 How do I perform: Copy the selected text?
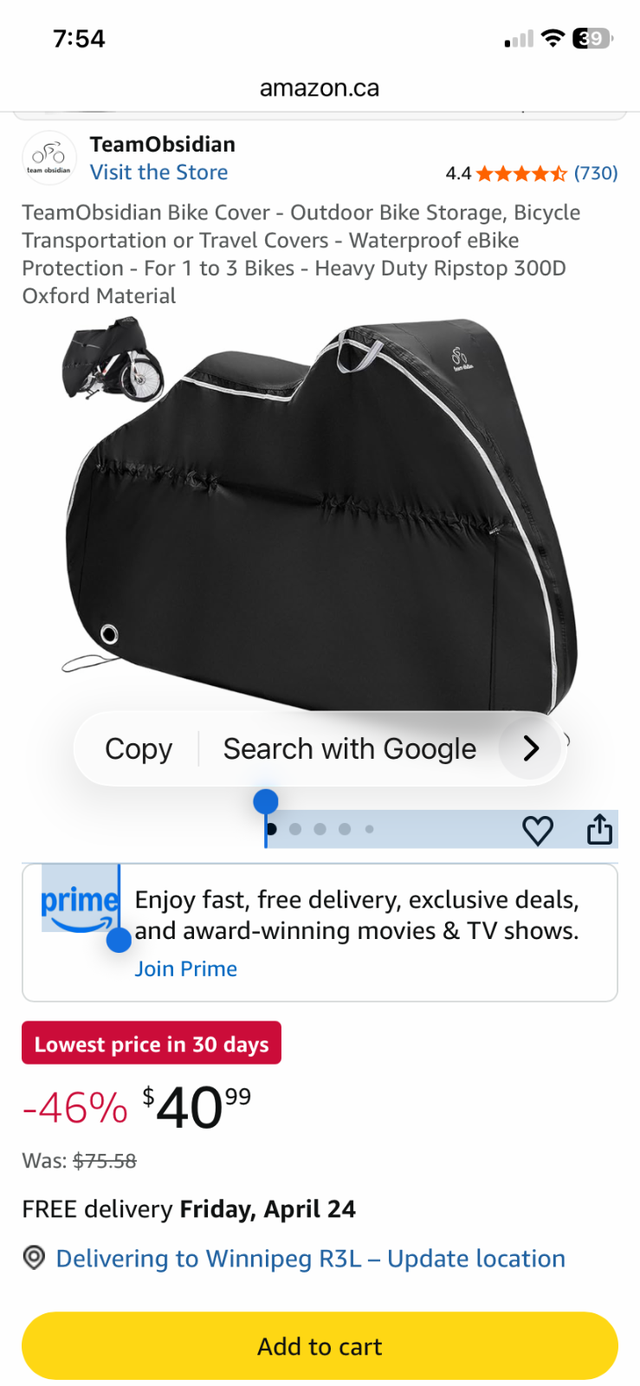(x=138, y=749)
